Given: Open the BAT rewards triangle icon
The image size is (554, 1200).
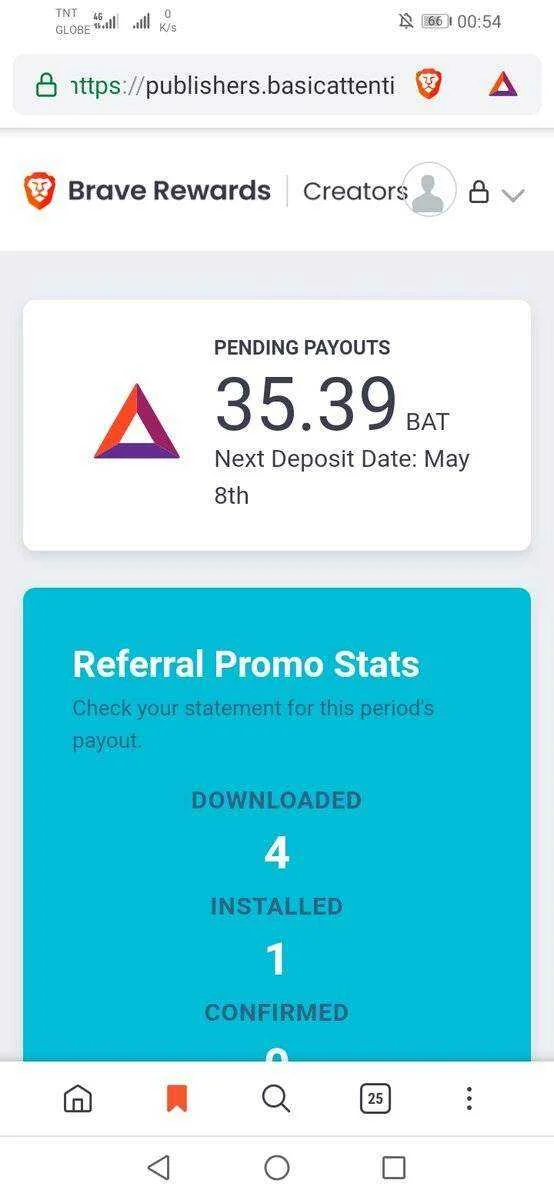Looking at the screenshot, I should pos(503,85).
